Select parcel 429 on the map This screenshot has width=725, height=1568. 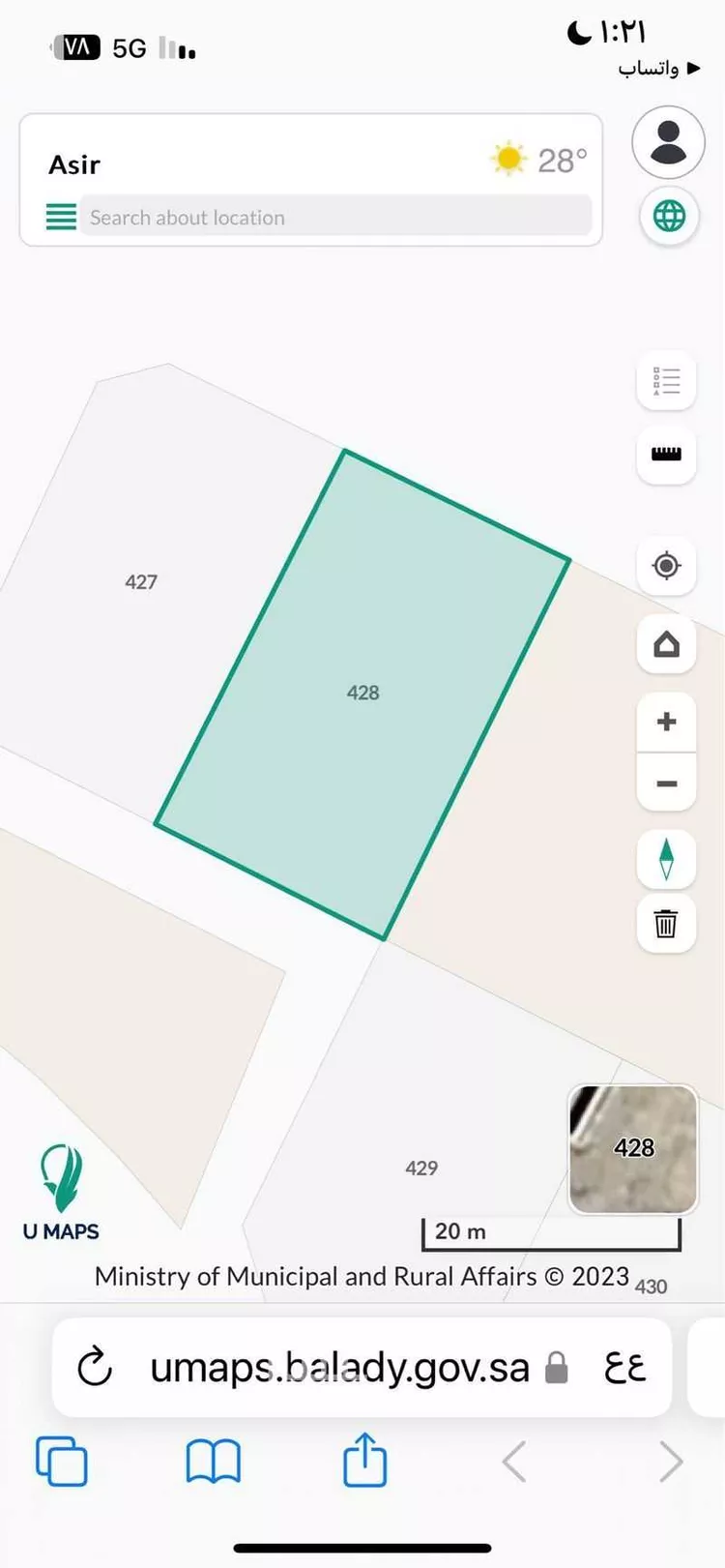(421, 1168)
